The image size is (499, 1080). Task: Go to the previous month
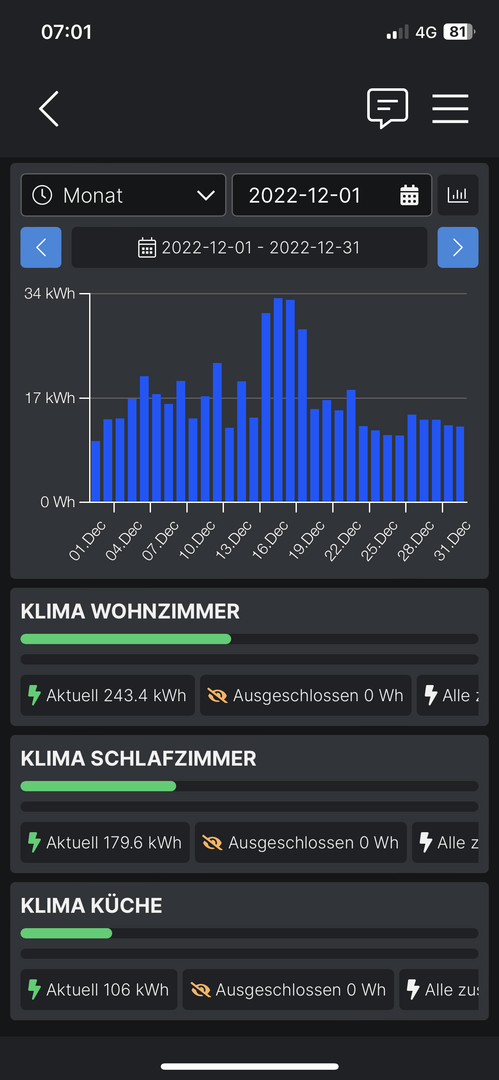point(41,247)
